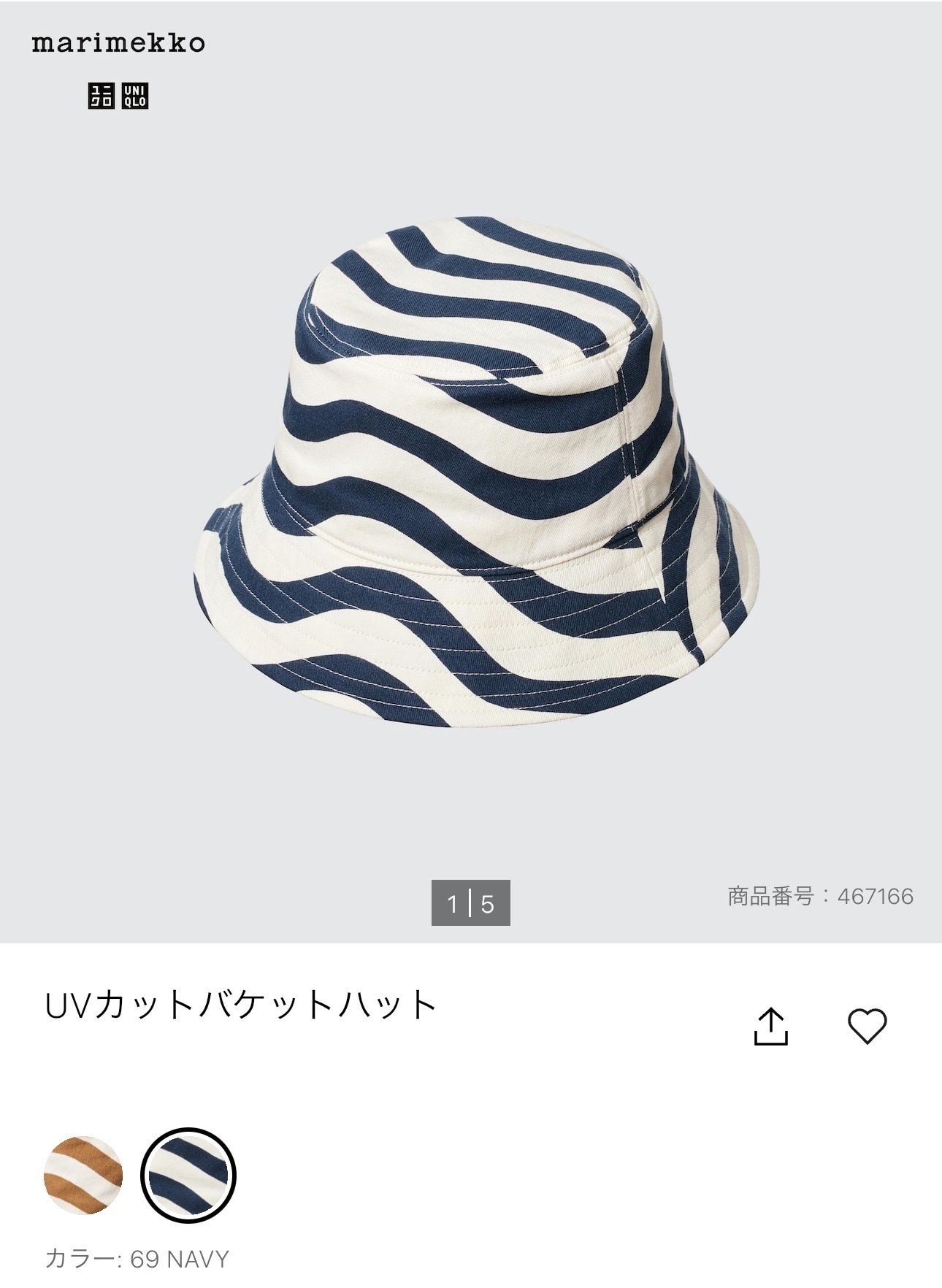
Task: Enlarge the wave-striped hat image
Action: pos(471,475)
